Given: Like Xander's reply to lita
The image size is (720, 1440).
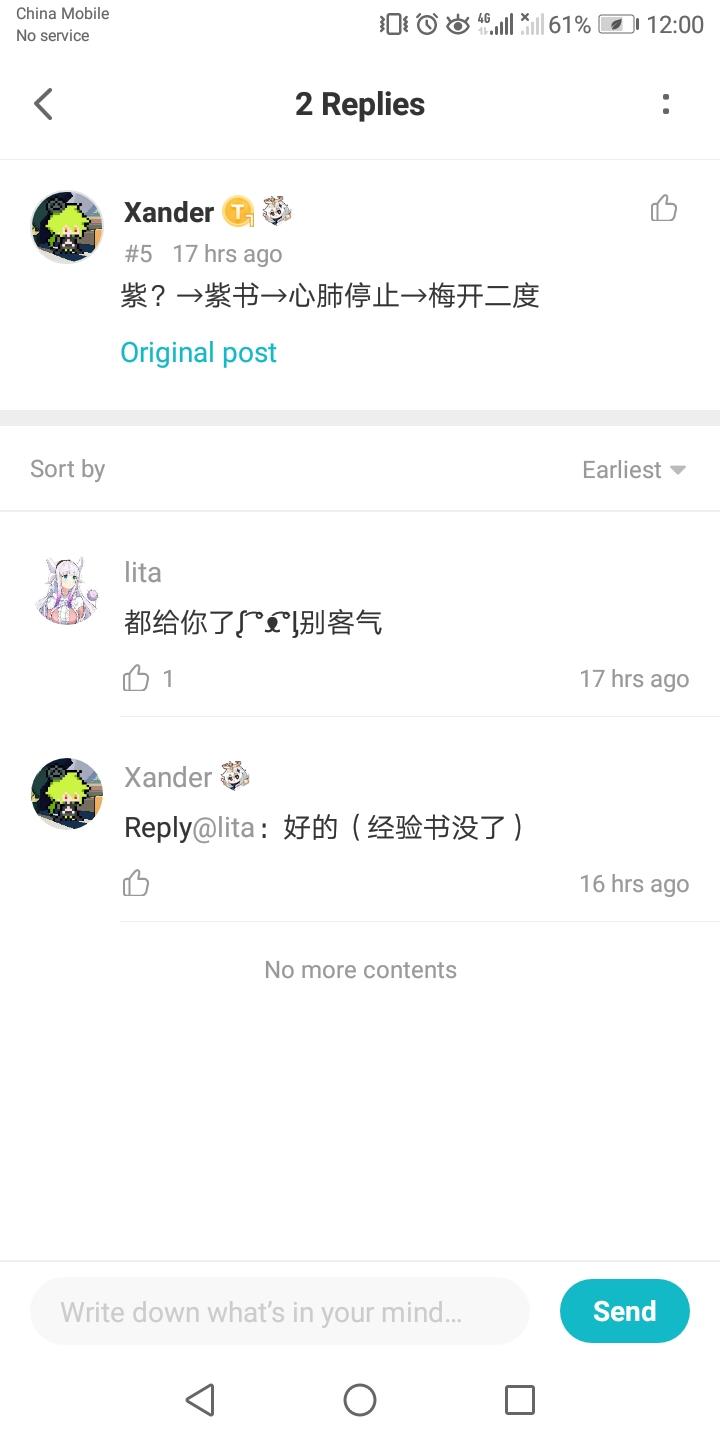Looking at the screenshot, I should [136, 883].
